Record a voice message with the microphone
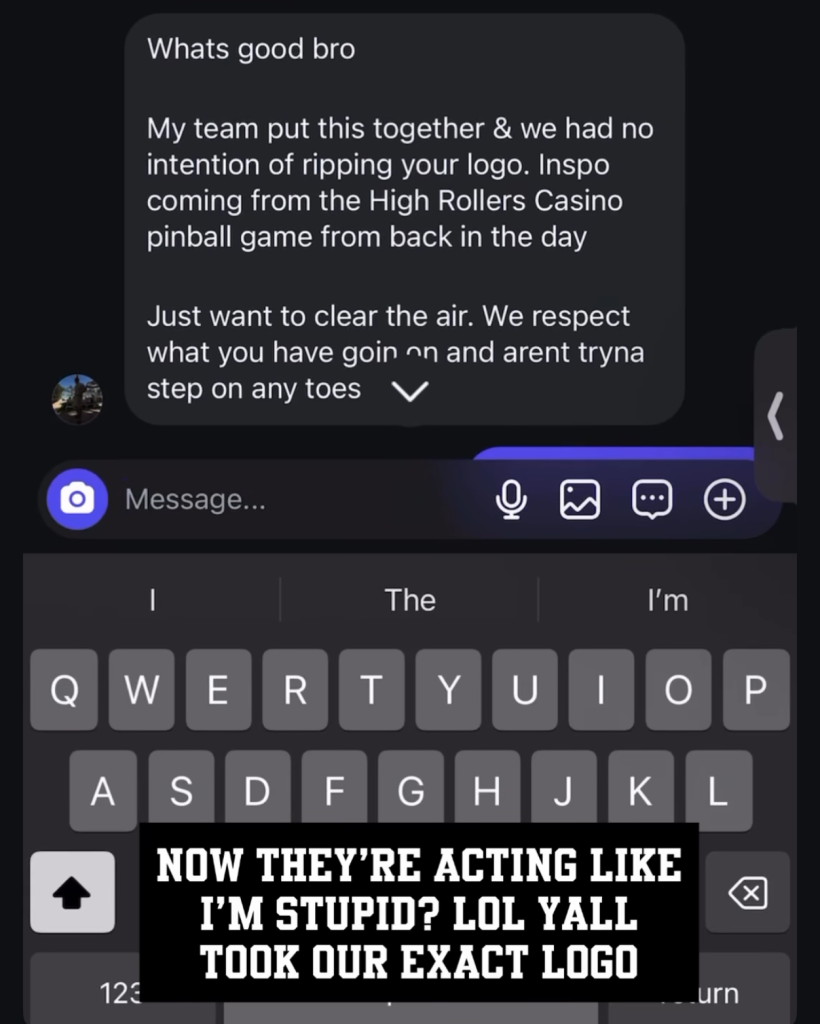The image size is (820, 1024). (x=512, y=498)
